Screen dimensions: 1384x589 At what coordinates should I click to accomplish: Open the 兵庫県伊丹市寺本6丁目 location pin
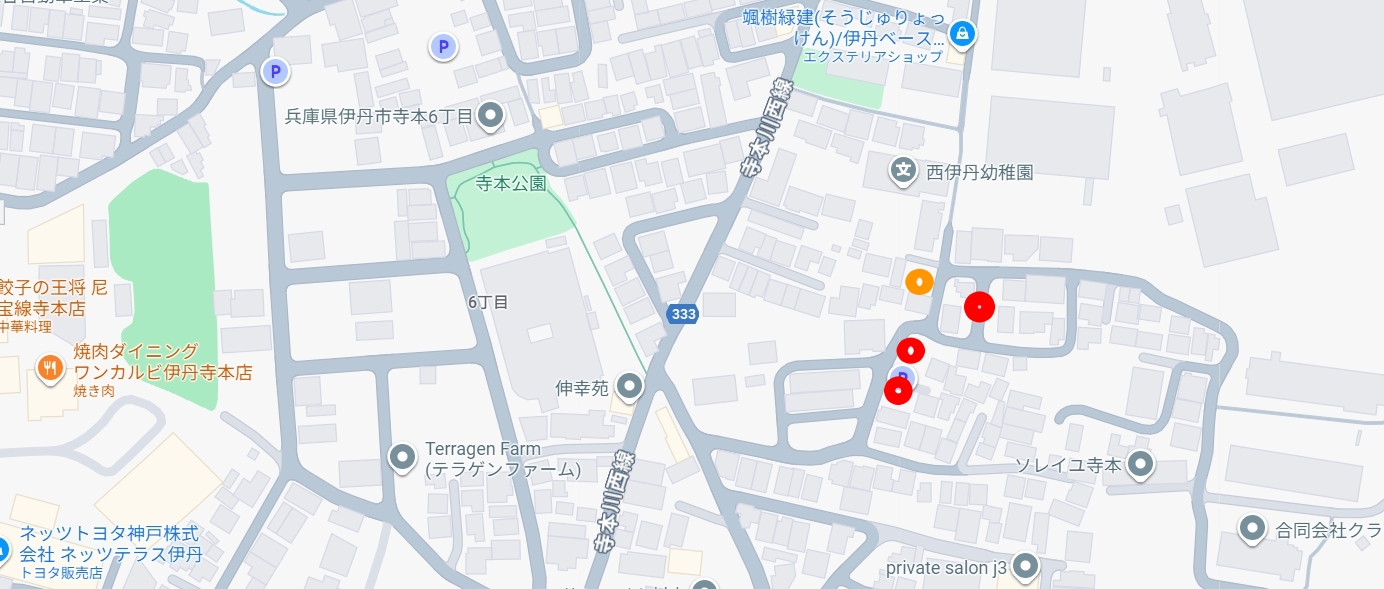point(490,116)
